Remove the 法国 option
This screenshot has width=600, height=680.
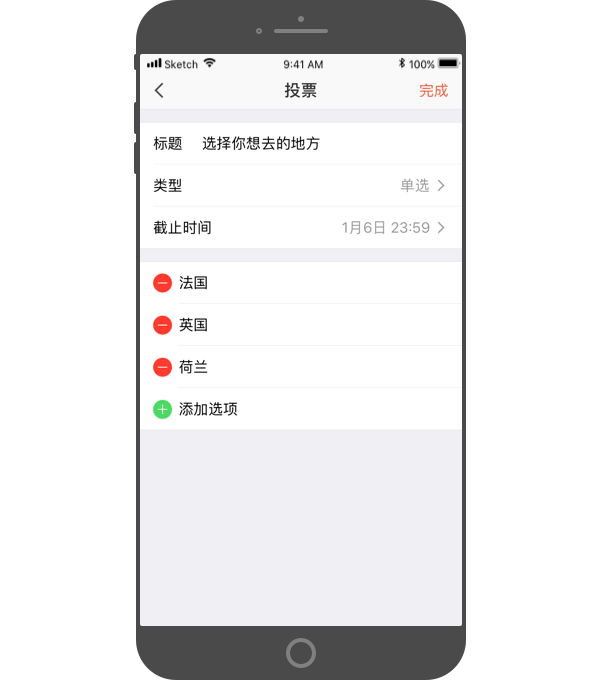pyautogui.click(x=162, y=283)
